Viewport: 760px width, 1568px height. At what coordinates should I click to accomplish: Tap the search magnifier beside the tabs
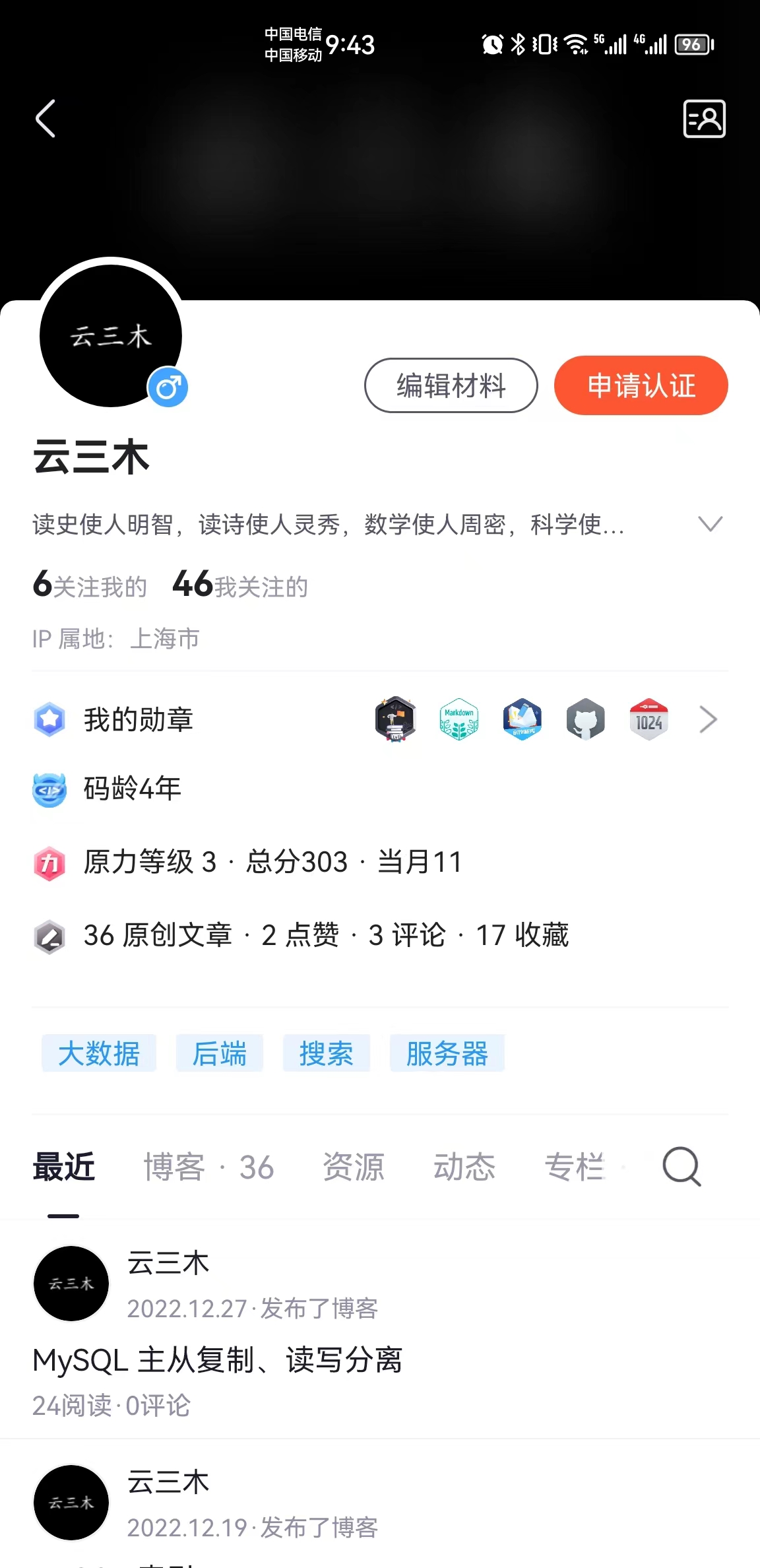click(x=681, y=1167)
